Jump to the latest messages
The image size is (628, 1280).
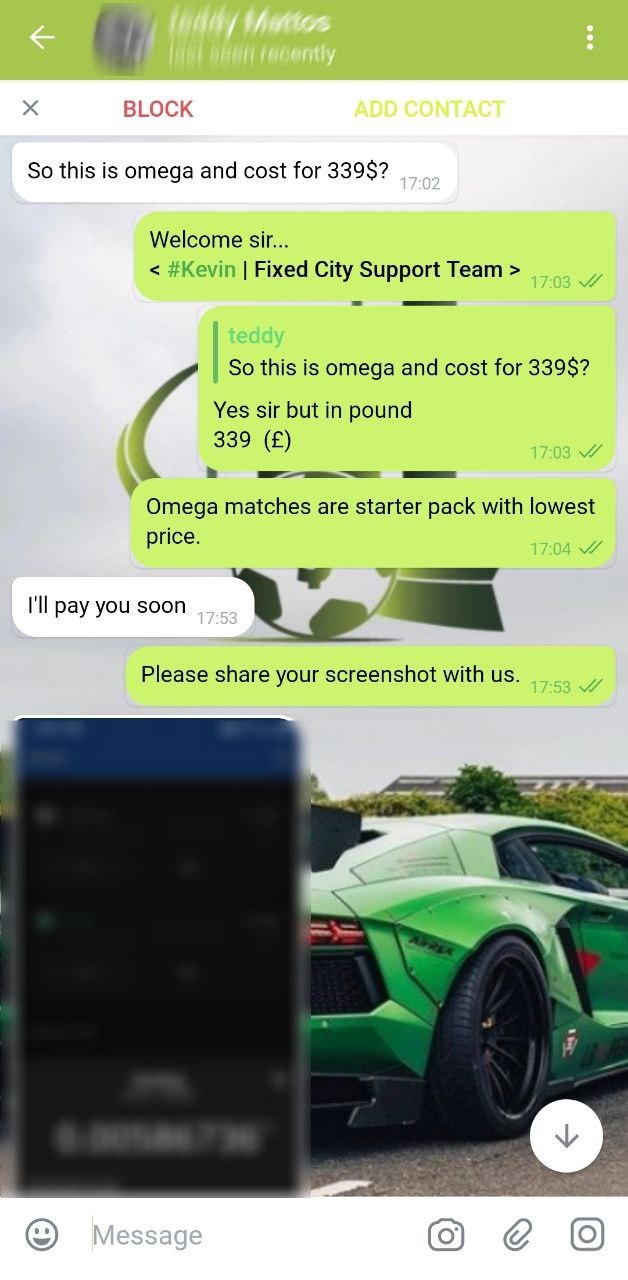(x=566, y=1136)
